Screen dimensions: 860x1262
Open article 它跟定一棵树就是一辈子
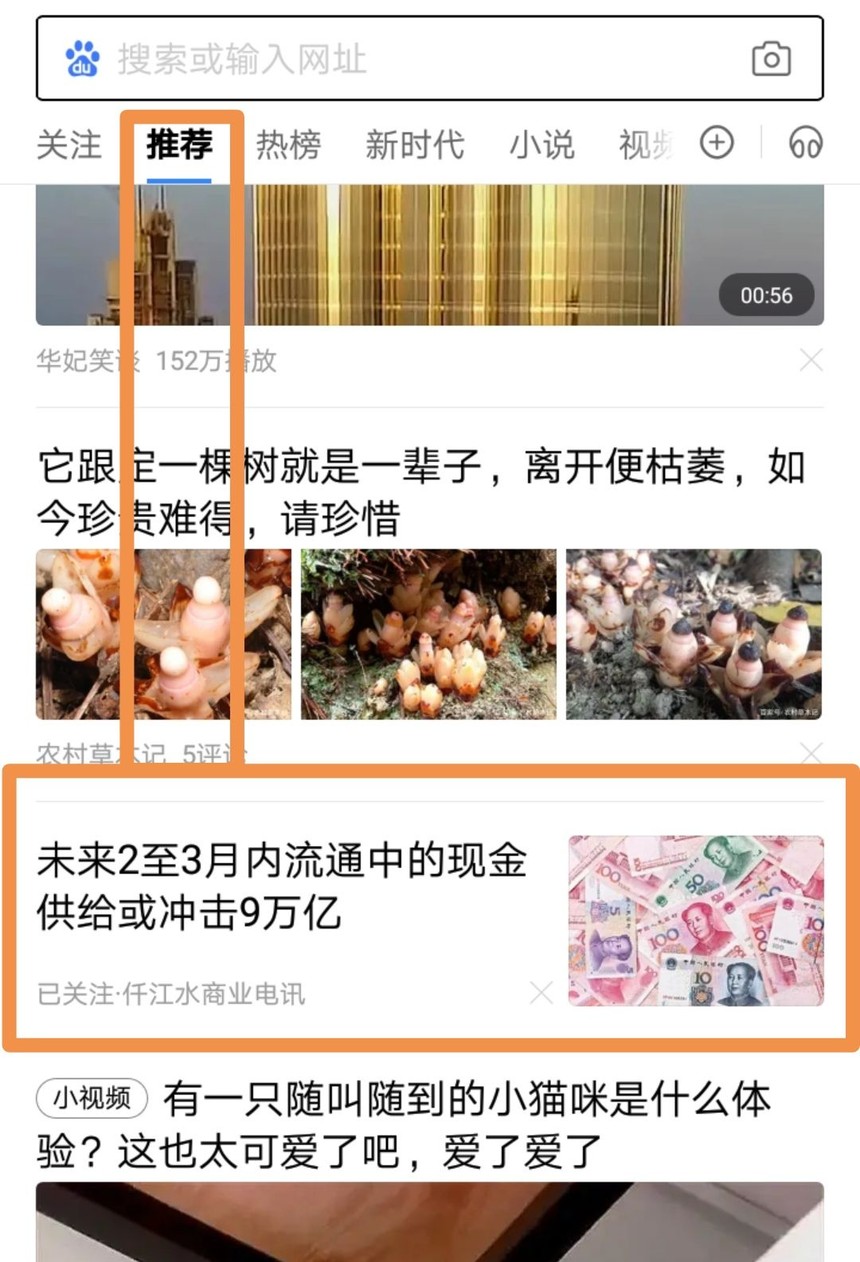coord(420,492)
